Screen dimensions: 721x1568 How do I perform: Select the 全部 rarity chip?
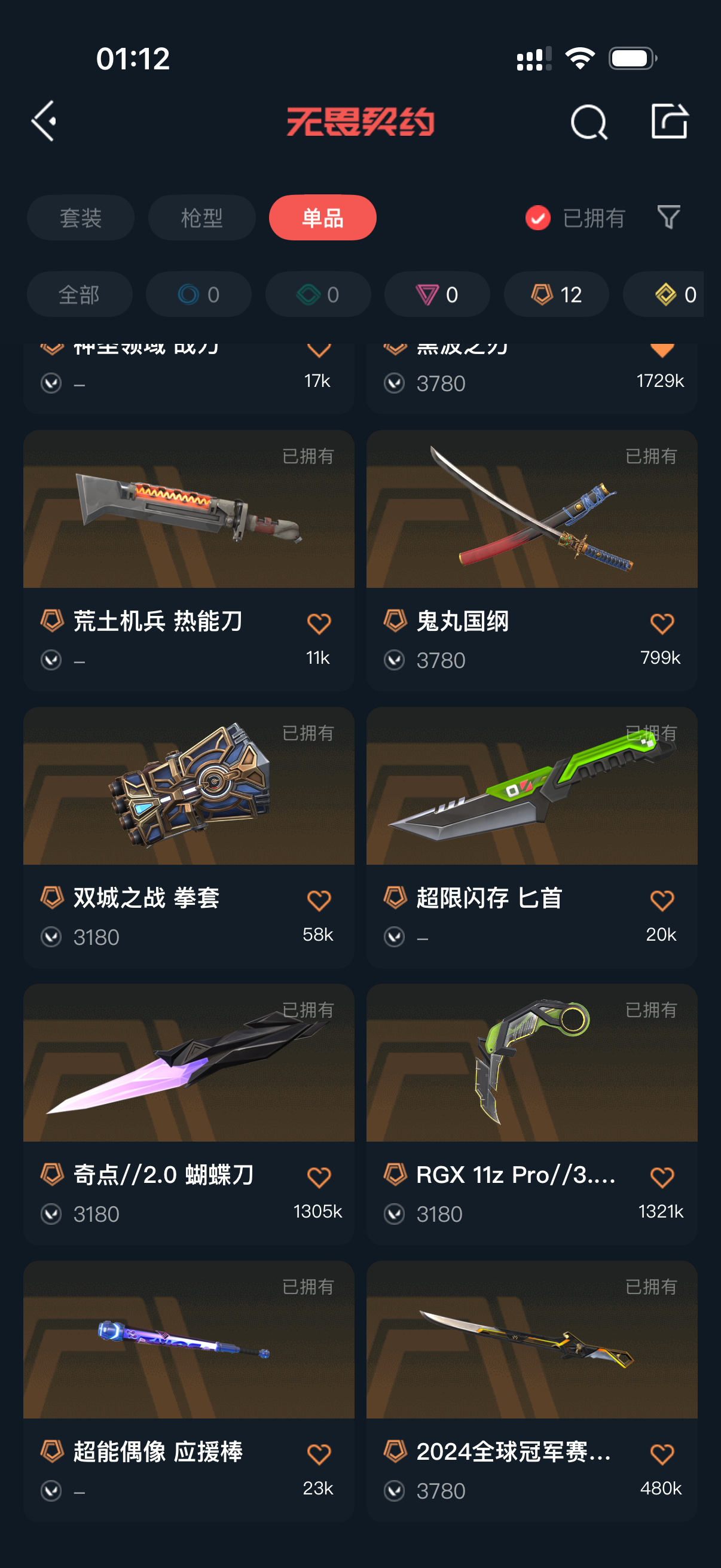[79, 295]
